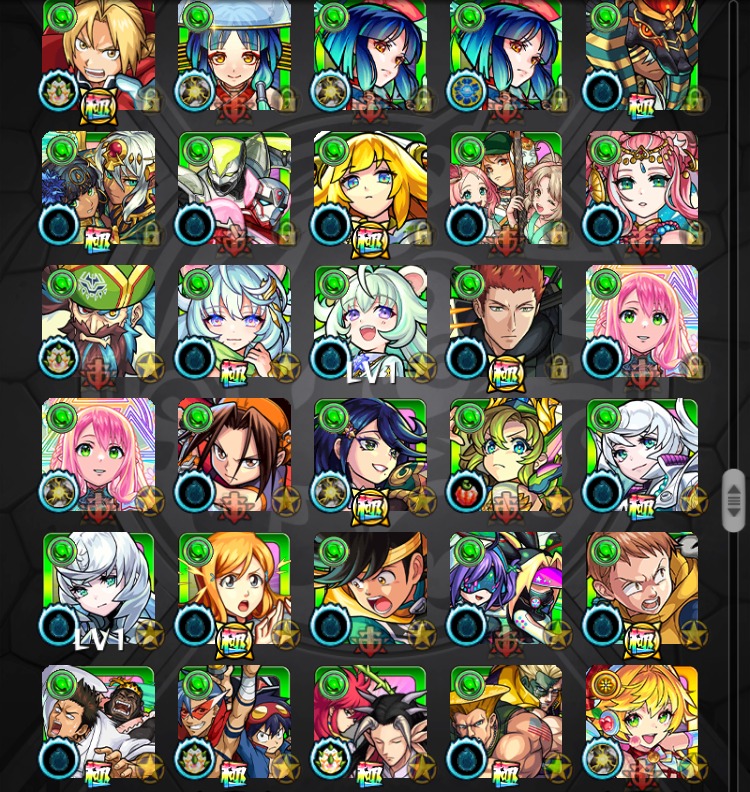Tap the white and pink robot duo tile
Image resolution: width=750 pixels, height=792 pixels.
(234, 188)
